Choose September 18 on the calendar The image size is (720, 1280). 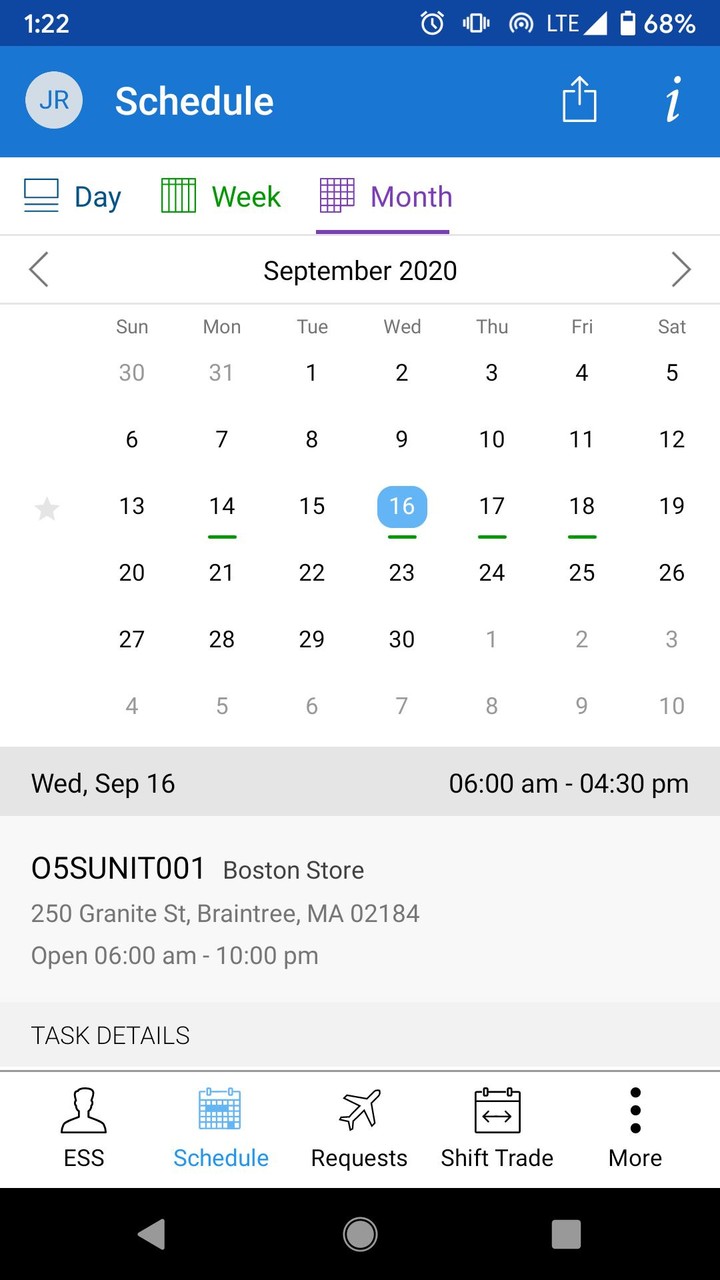tap(582, 507)
